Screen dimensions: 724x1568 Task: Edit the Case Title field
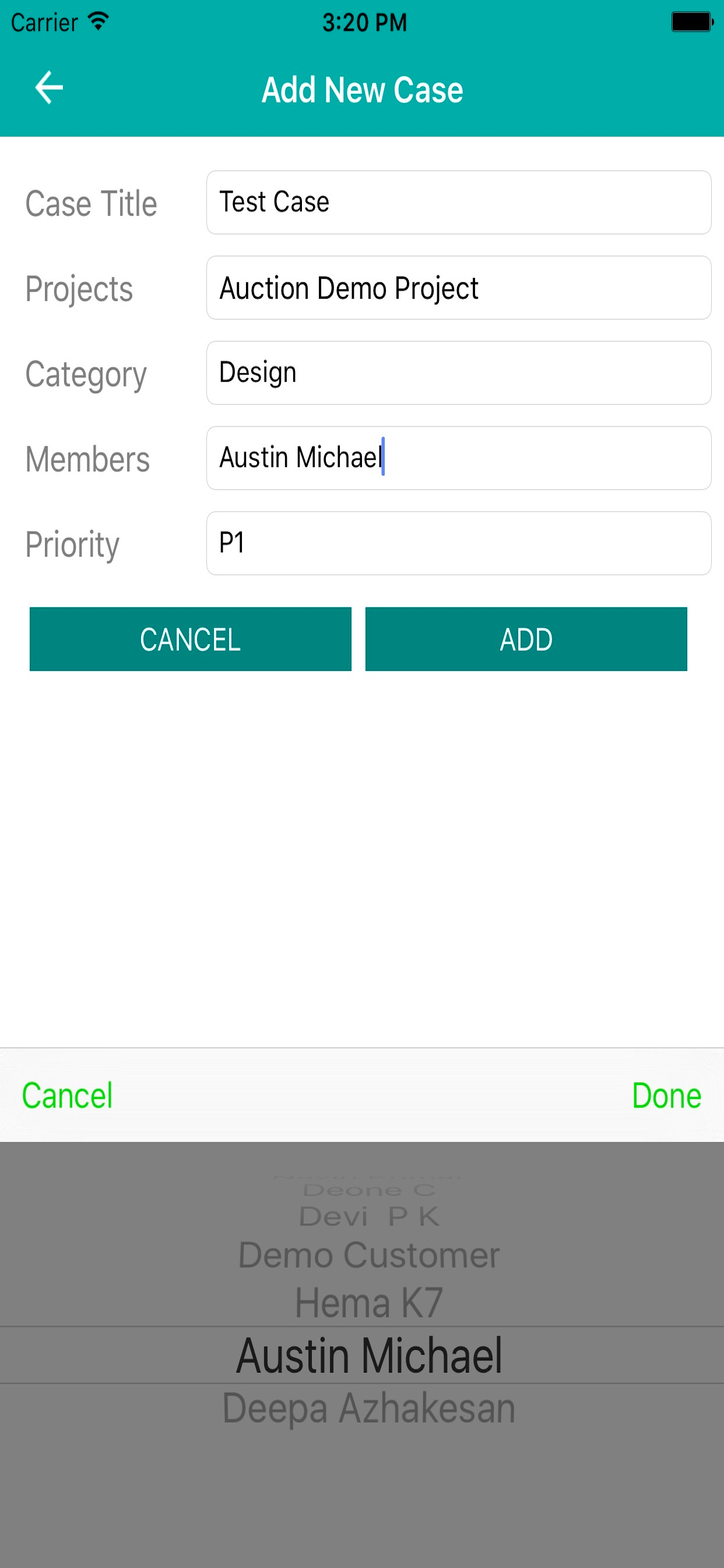click(x=458, y=202)
